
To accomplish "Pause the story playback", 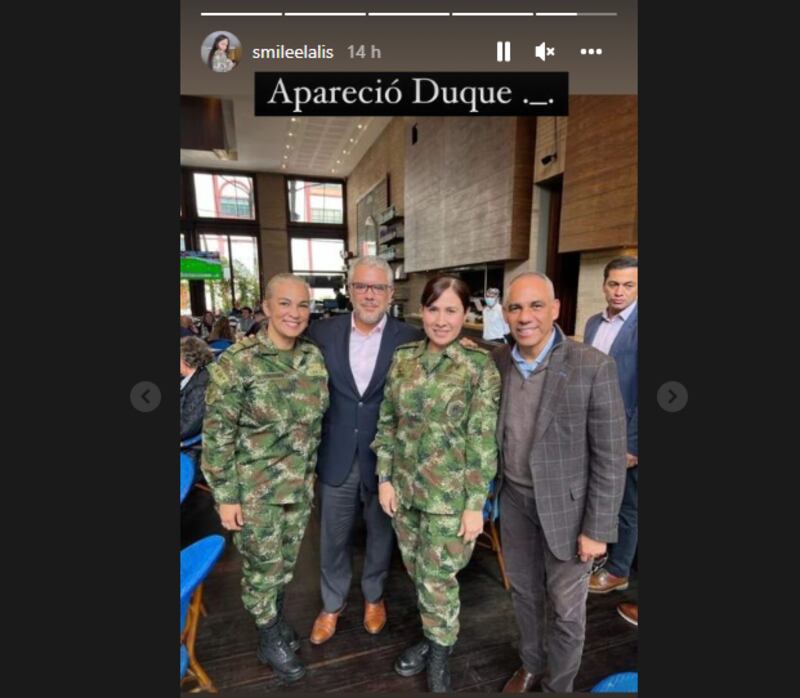I will coord(503,52).
